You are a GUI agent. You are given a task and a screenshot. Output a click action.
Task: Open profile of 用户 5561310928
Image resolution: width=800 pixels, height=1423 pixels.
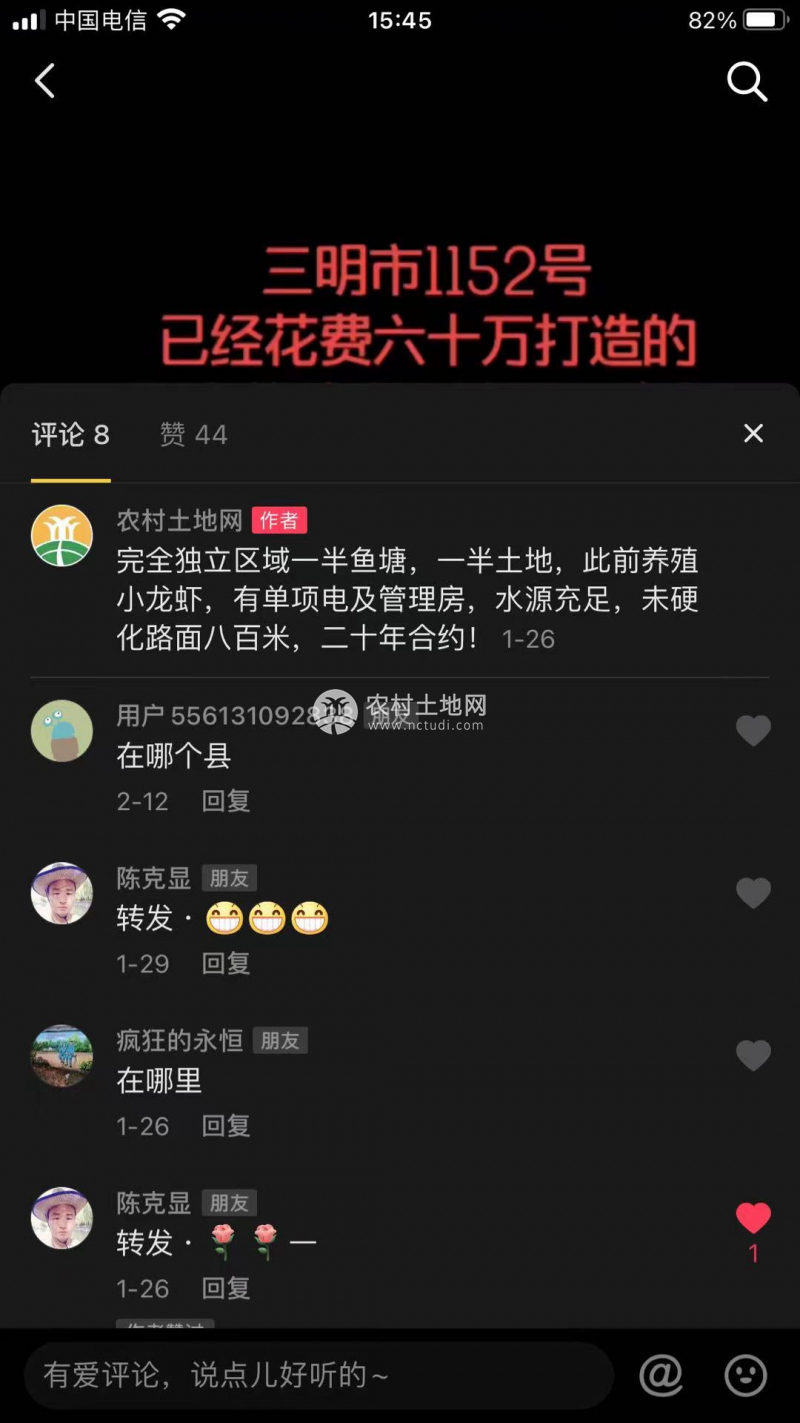[x=62, y=731]
